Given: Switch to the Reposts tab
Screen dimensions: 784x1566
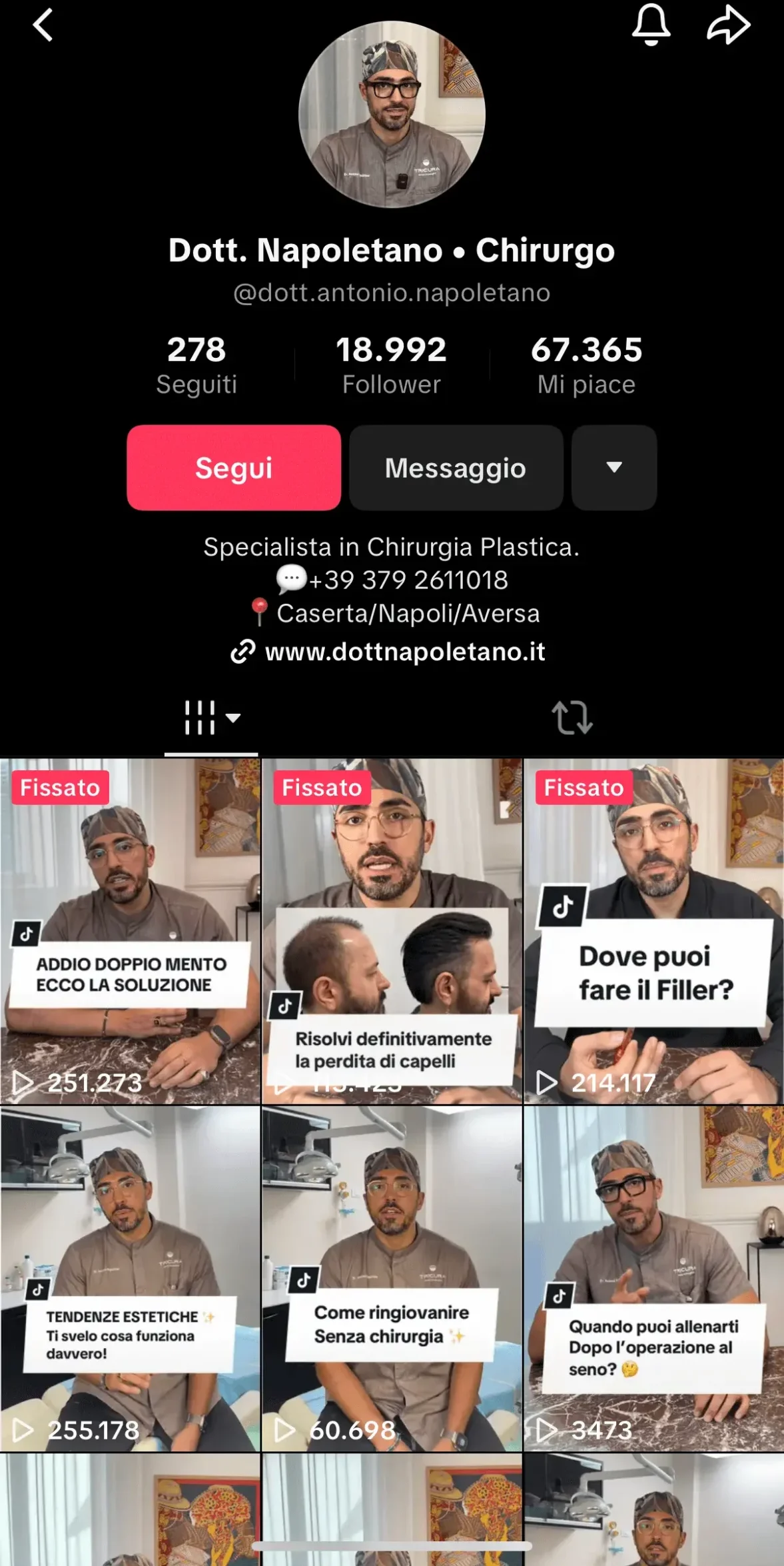Looking at the screenshot, I should coord(574,716).
